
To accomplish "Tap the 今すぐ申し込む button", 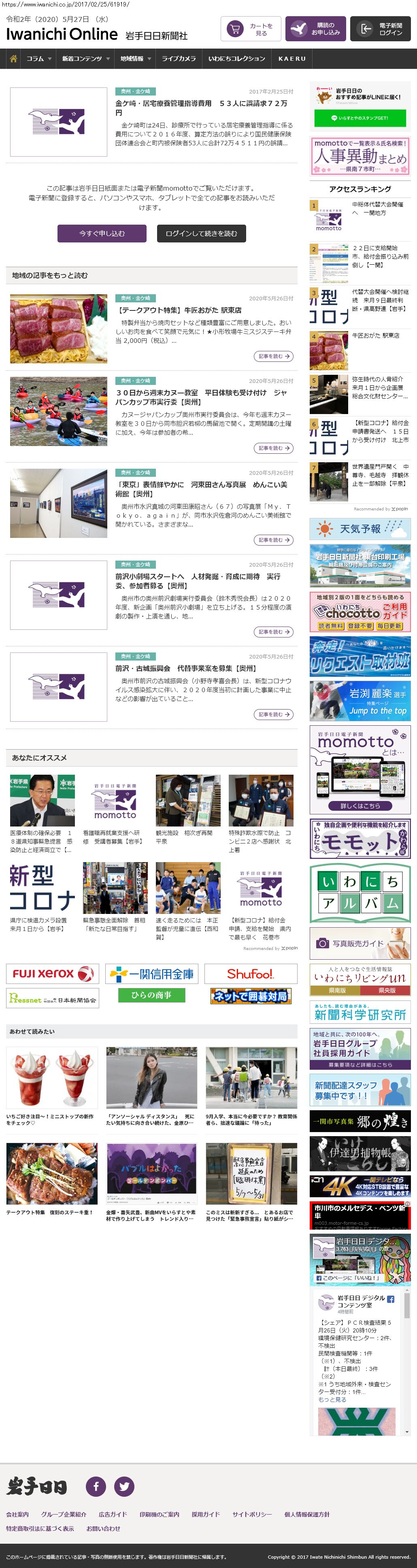I will (102, 233).
